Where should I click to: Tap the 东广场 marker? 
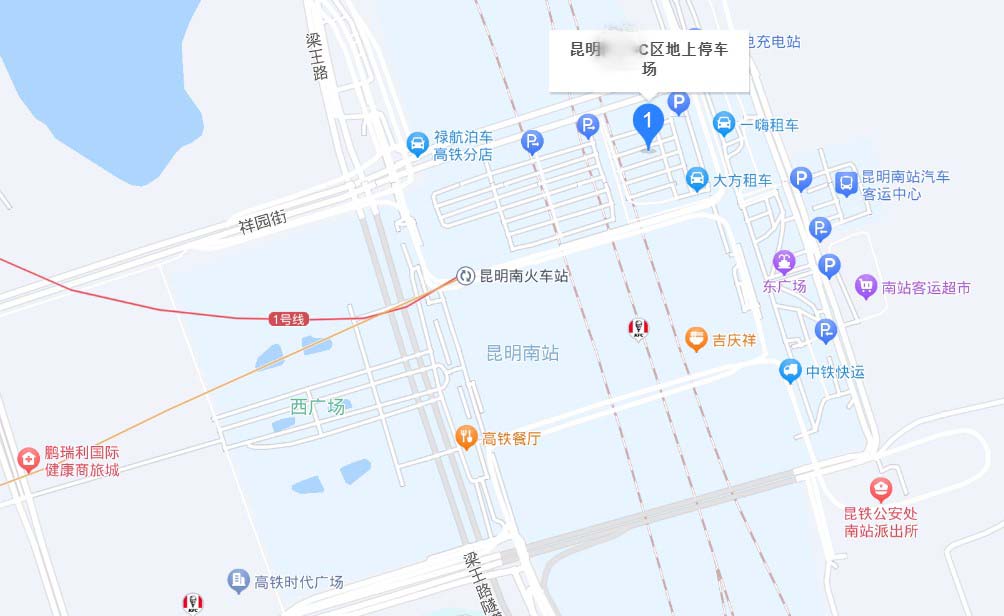pos(784,264)
